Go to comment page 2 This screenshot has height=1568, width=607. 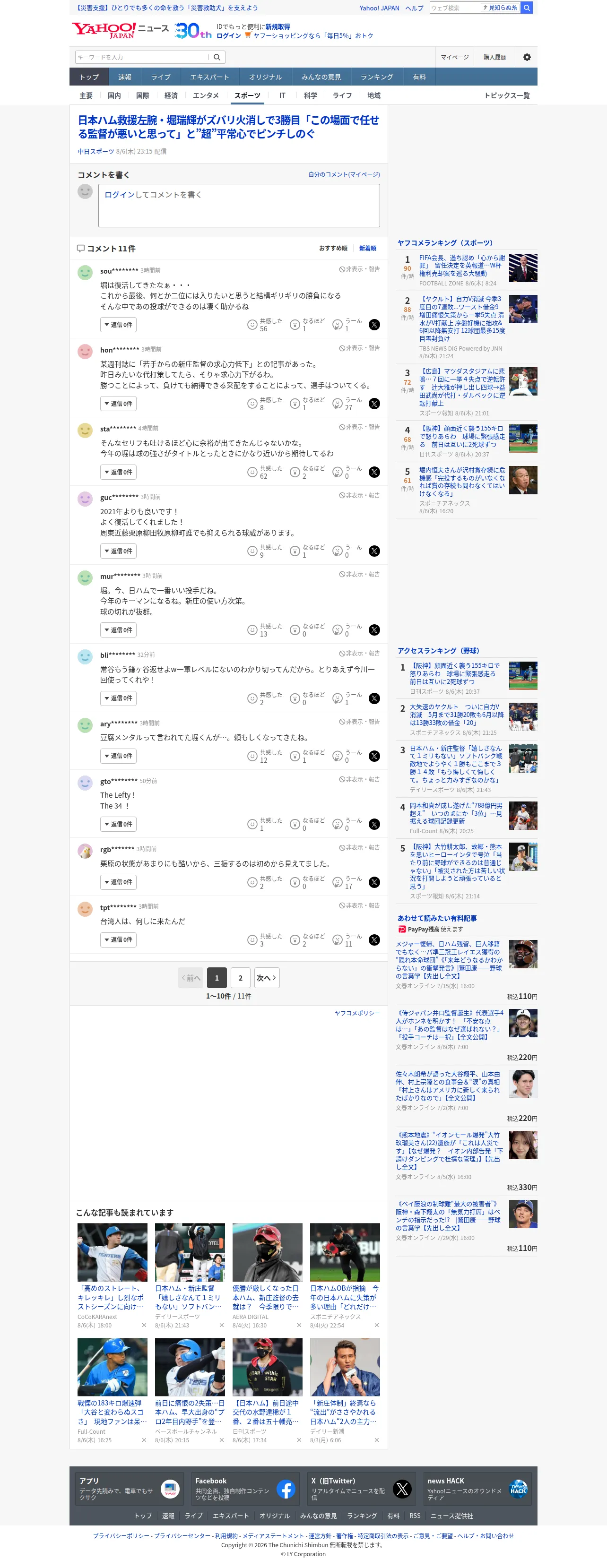[x=241, y=978]
